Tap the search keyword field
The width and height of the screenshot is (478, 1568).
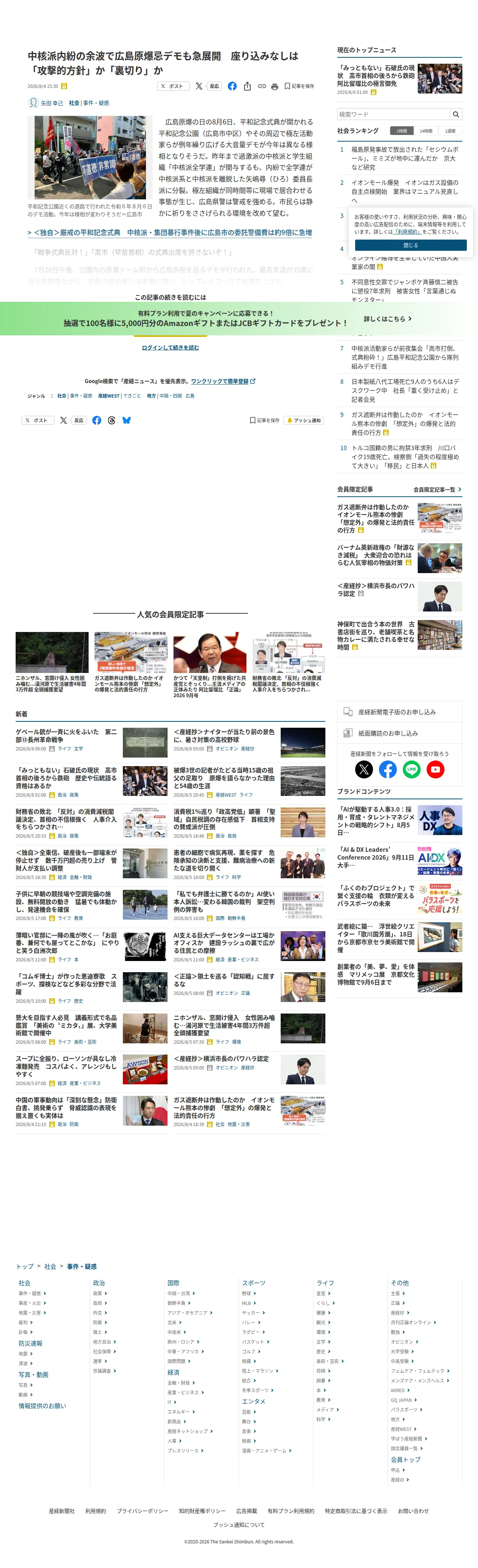coord(393,114)
